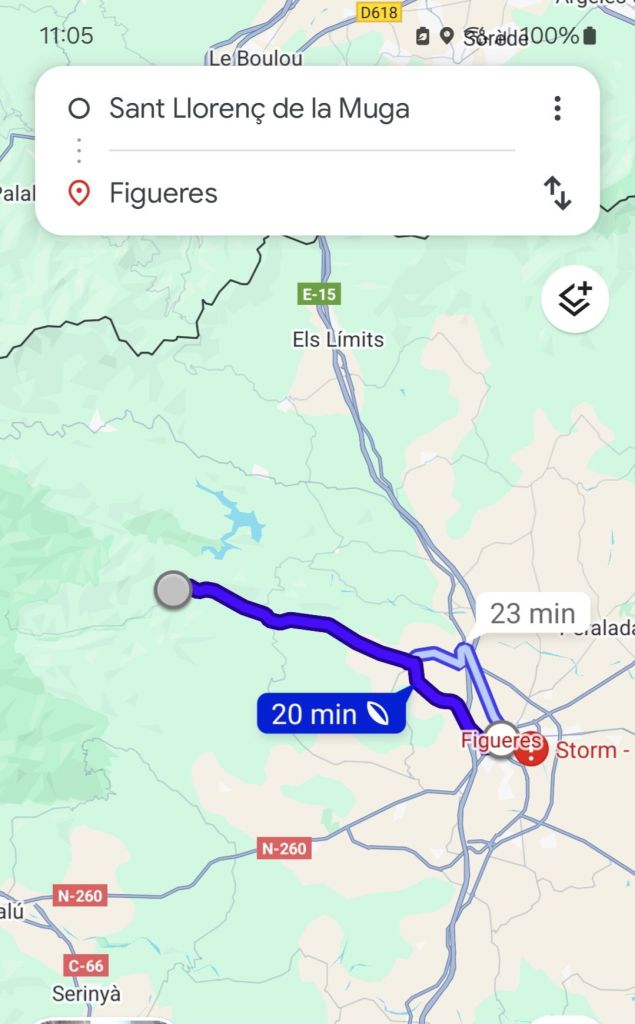Edit the Sant Llorenç de la Muga origin
This screenshot has height=1024, width=635.
[259, 108]
